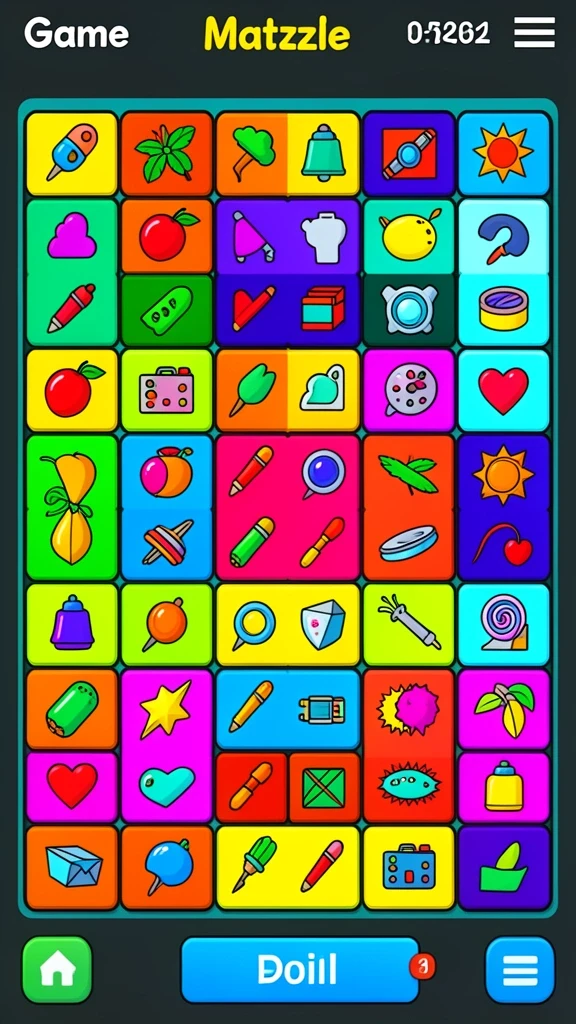Select the teal heart tile
576x1024 pixels.
167,786
